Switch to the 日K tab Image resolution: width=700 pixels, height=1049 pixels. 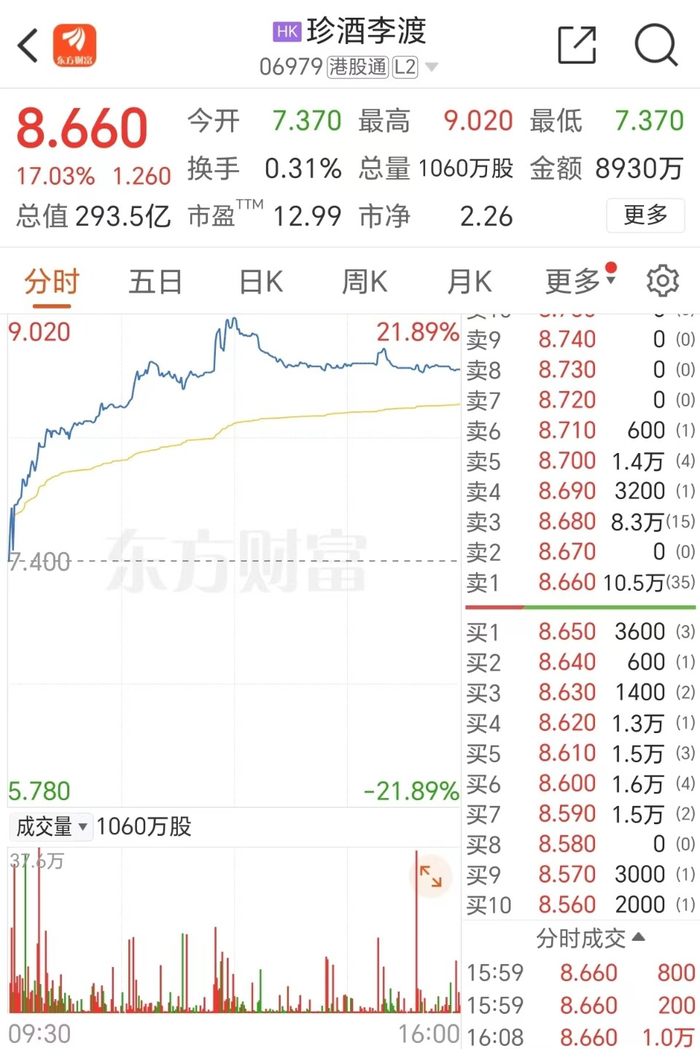[261, 282]
